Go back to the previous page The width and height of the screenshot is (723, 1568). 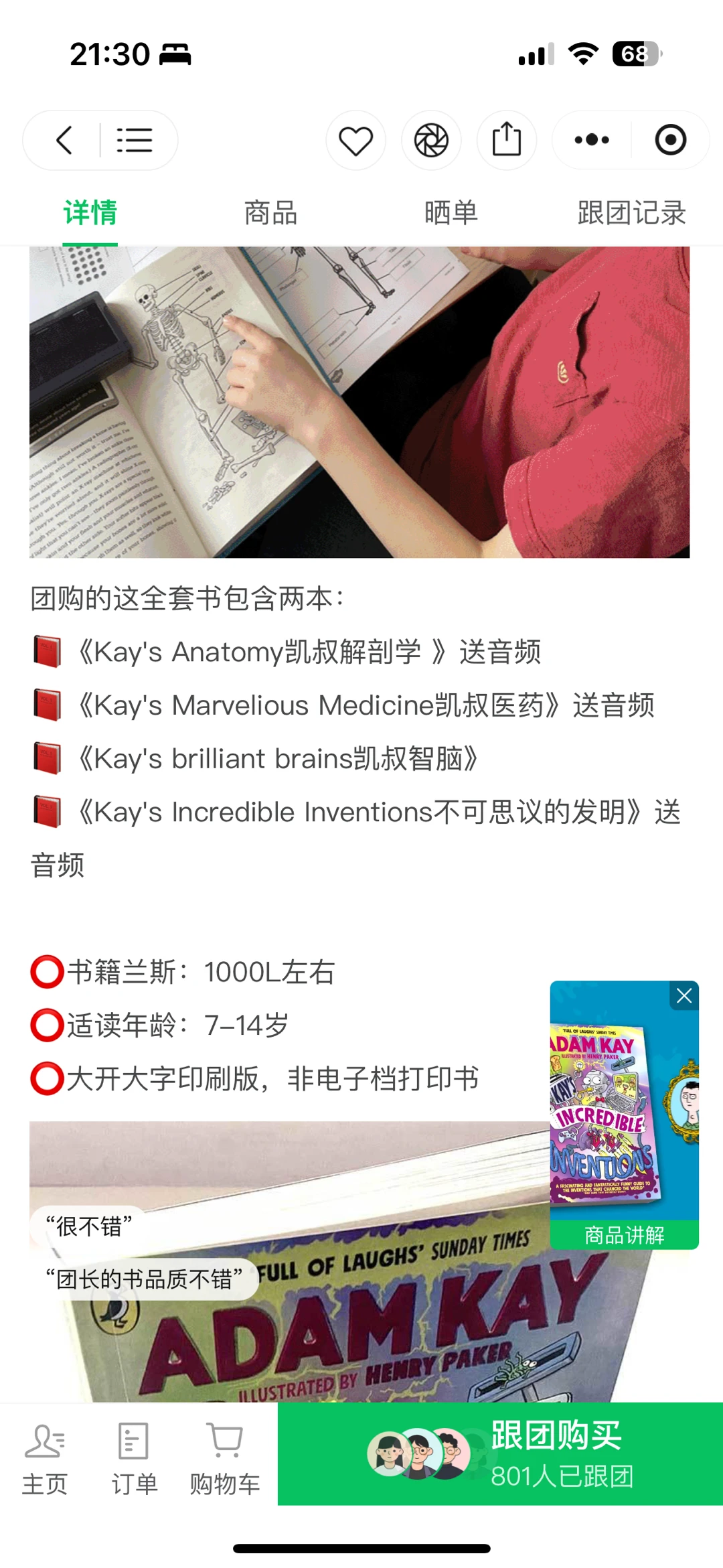point(64,140)
